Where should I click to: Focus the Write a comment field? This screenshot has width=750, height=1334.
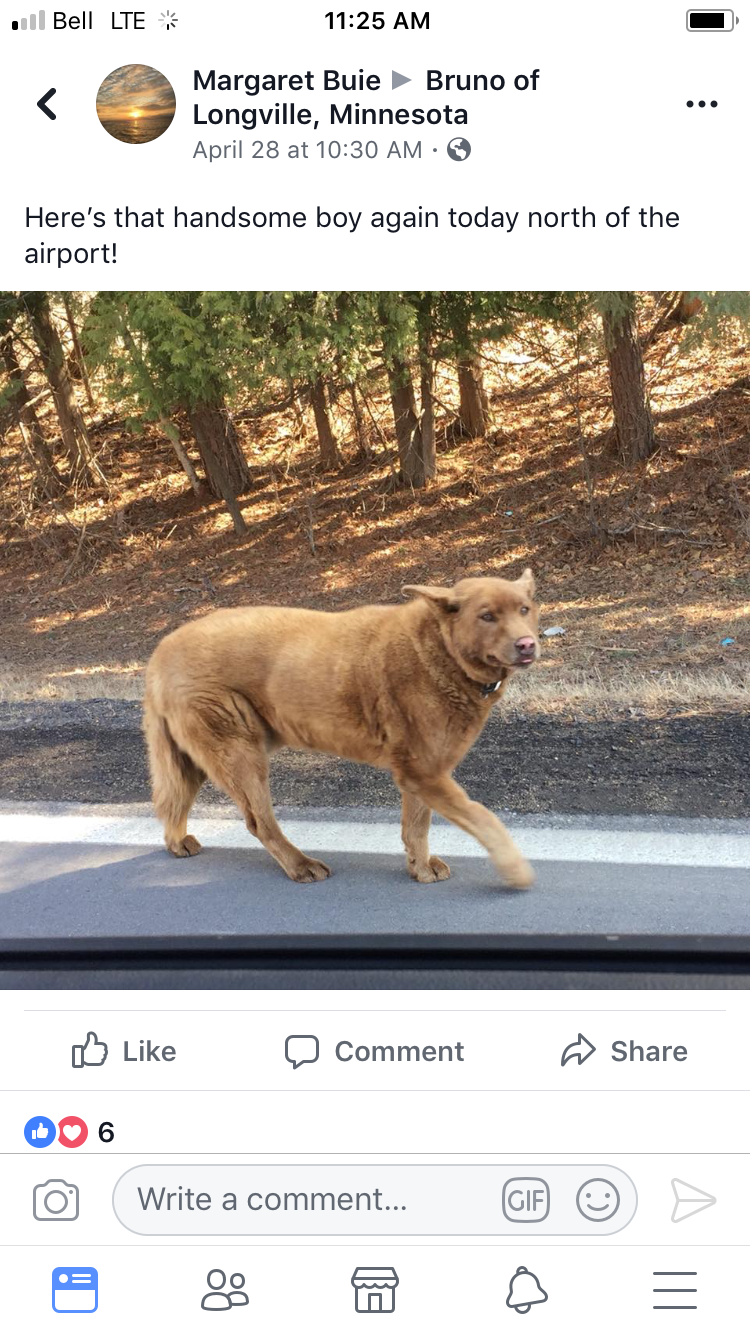coord(300,1200)
